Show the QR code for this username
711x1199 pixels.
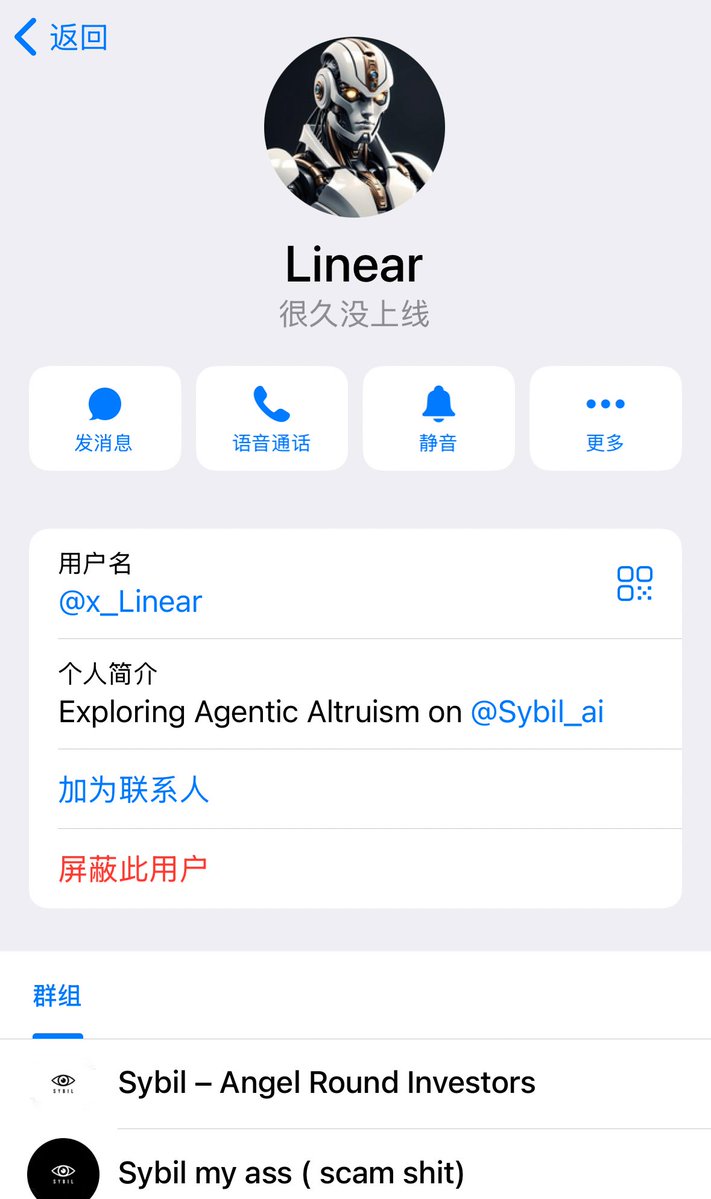635,583
